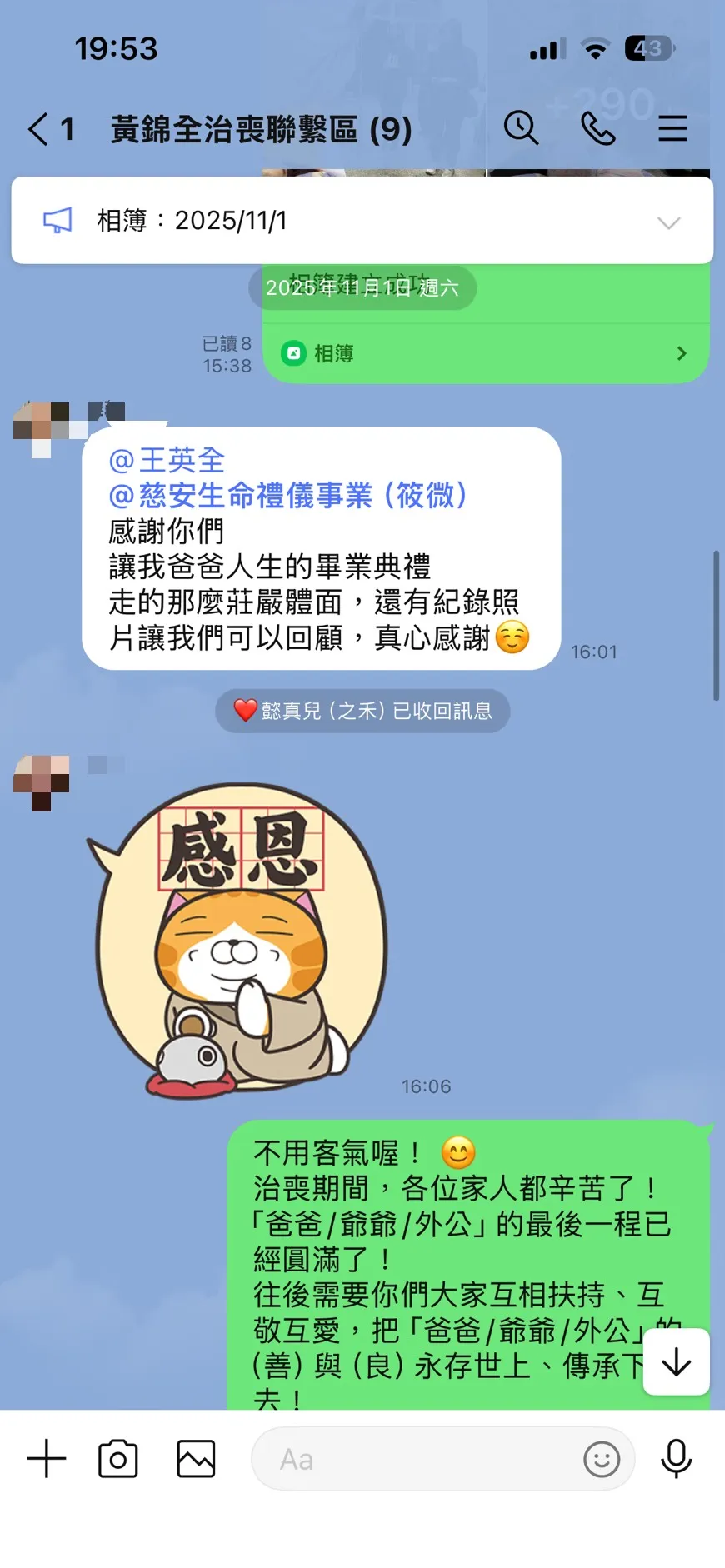Tap the @王英全 mention
The image size is (725, 1568).
pos(167,460)
